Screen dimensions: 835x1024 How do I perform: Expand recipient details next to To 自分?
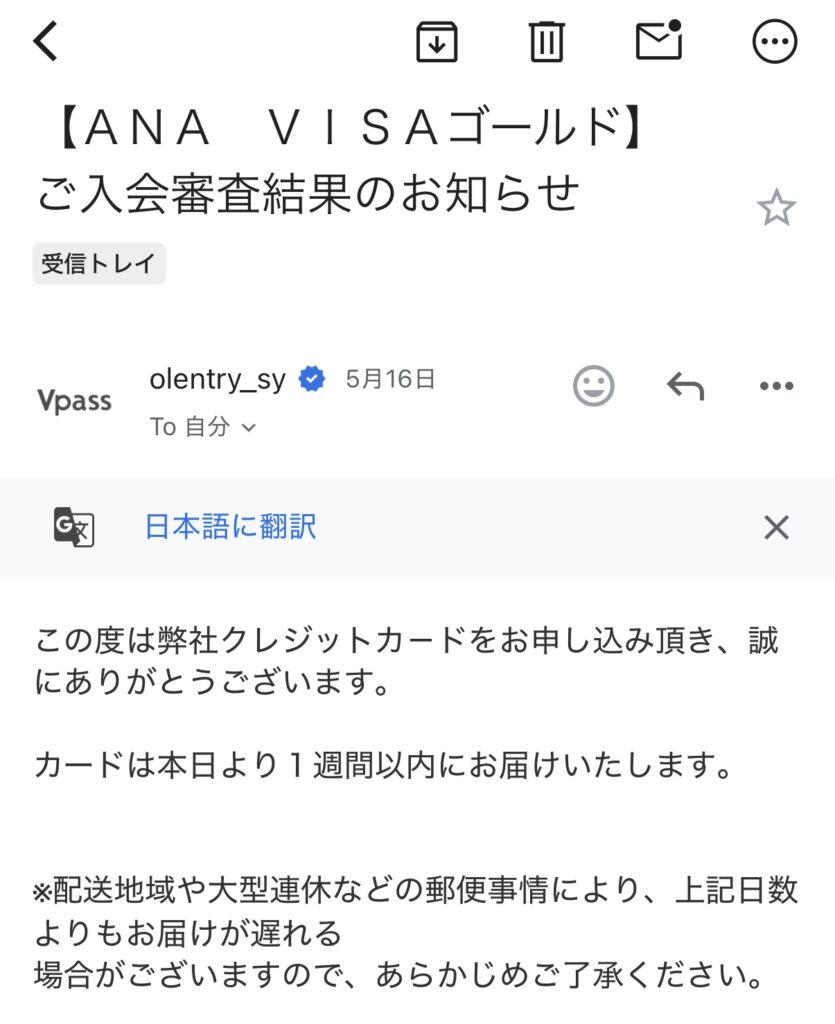(249, 427)
